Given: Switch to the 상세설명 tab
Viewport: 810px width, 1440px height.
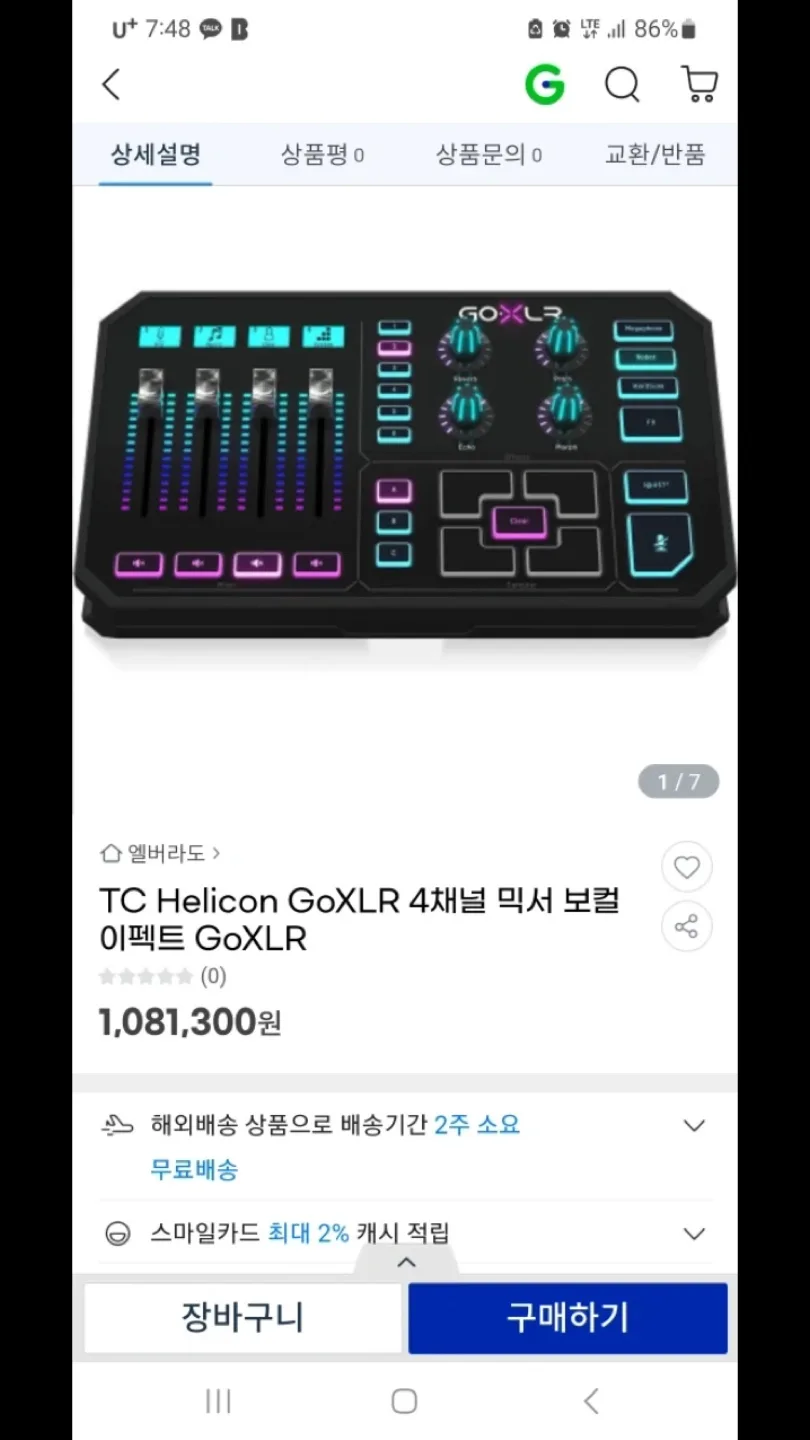Looking at the screenshot, I should pos(156,154).
